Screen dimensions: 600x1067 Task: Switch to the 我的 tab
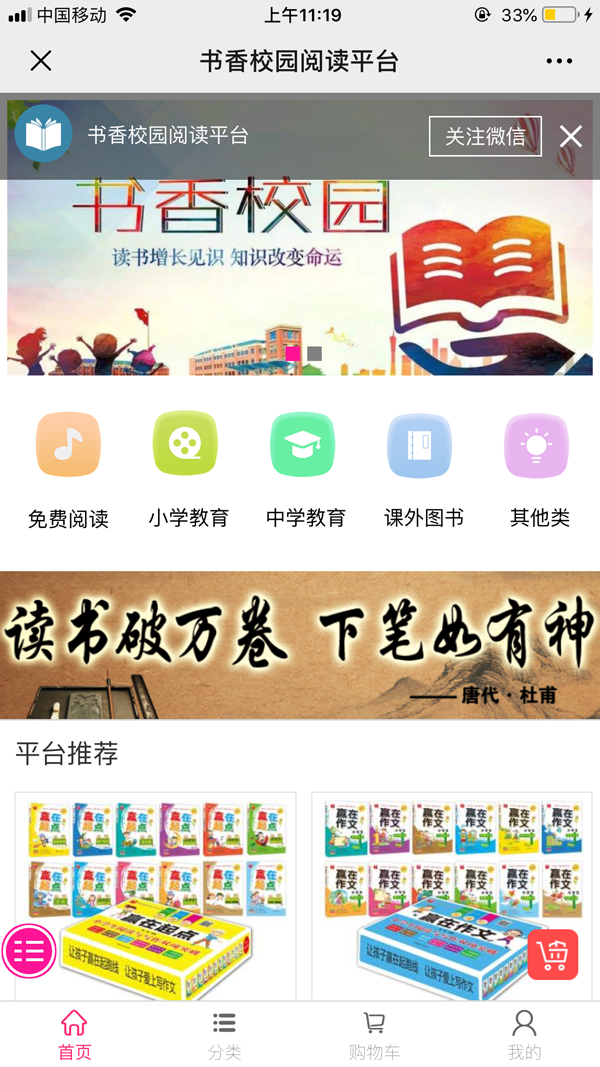524,1035
